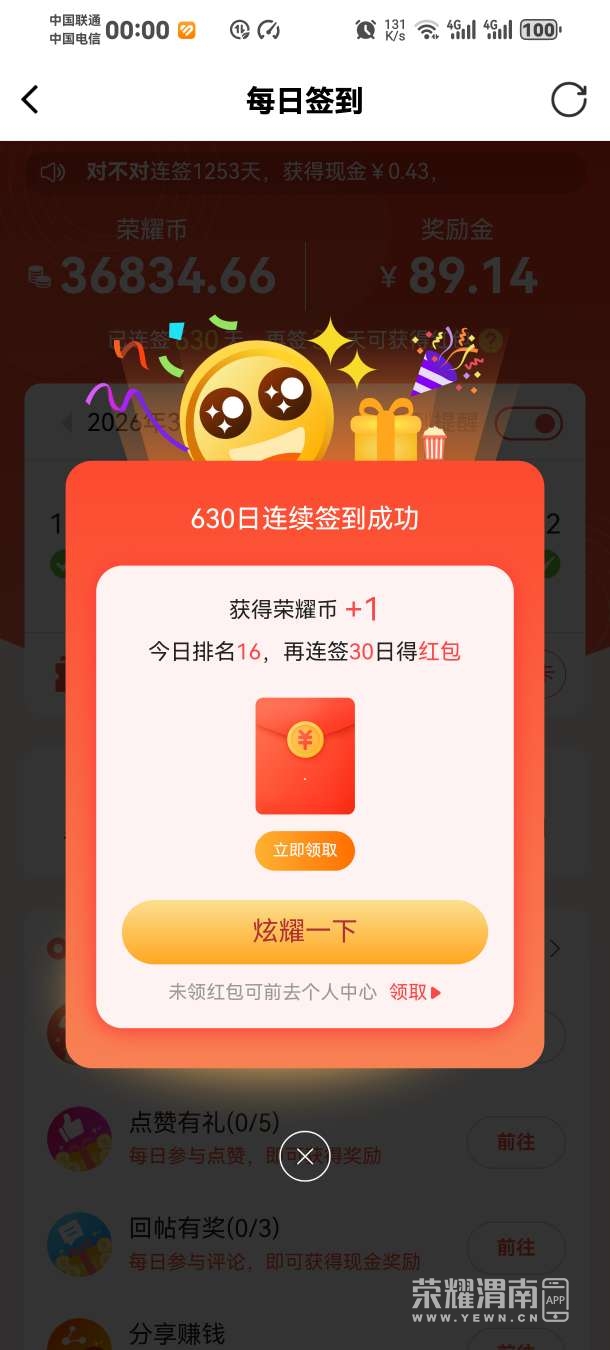Go to the 点赞有礼 task via 前往
This screenshot has height=1350, width=610.
pos(516,1141)
